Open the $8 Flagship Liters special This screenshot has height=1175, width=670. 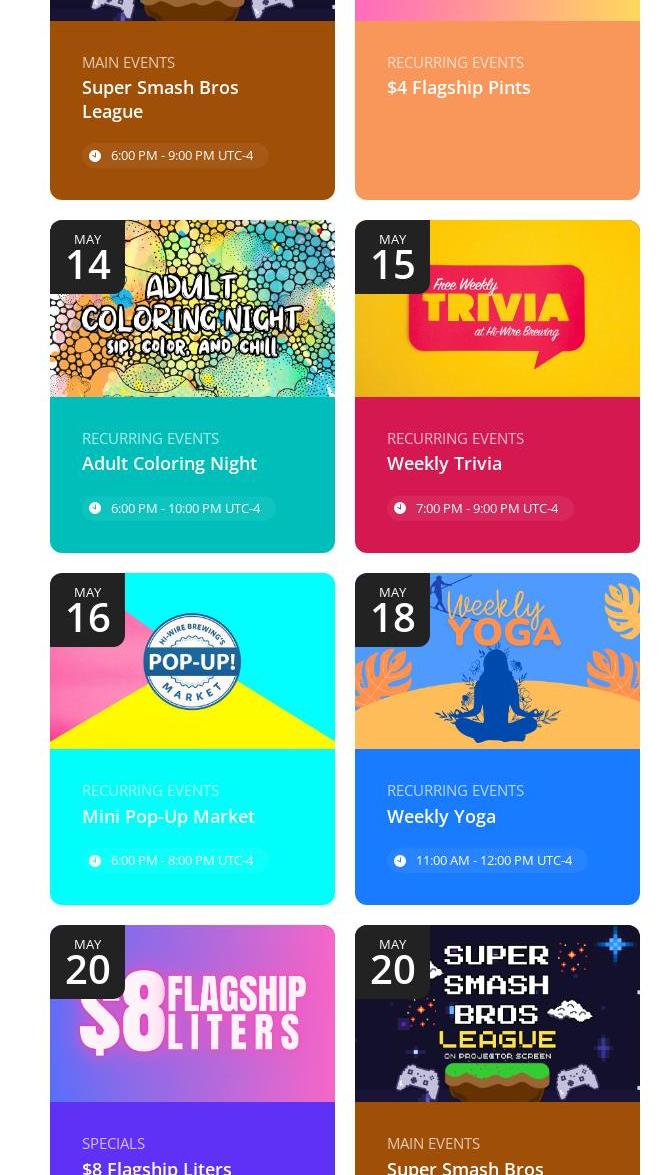tap(157, 1166)
